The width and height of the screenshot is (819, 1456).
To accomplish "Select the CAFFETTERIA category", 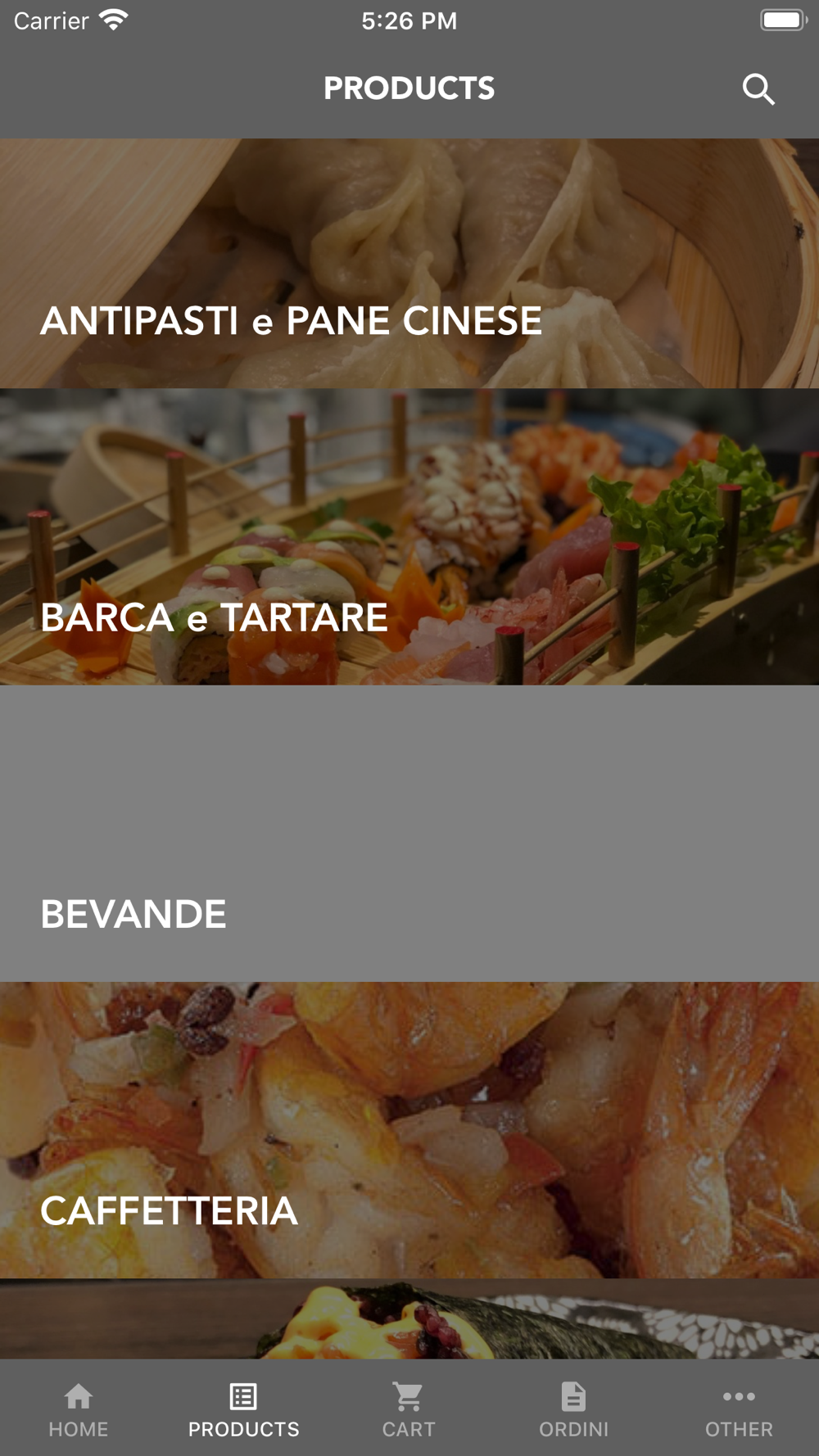I will (x=409, y=1130).
